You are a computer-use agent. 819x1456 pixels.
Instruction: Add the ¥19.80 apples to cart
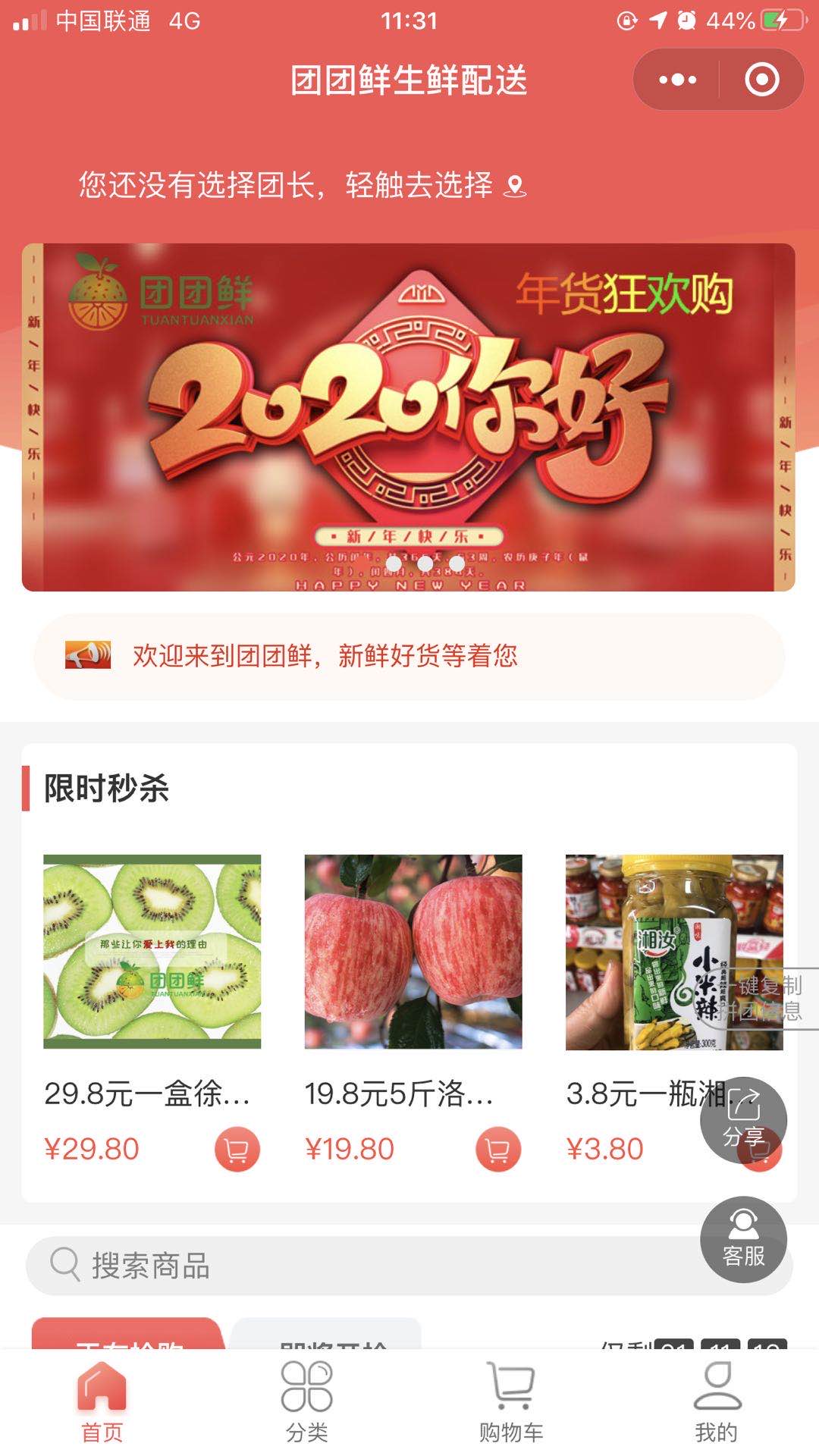pos(497,1150)
